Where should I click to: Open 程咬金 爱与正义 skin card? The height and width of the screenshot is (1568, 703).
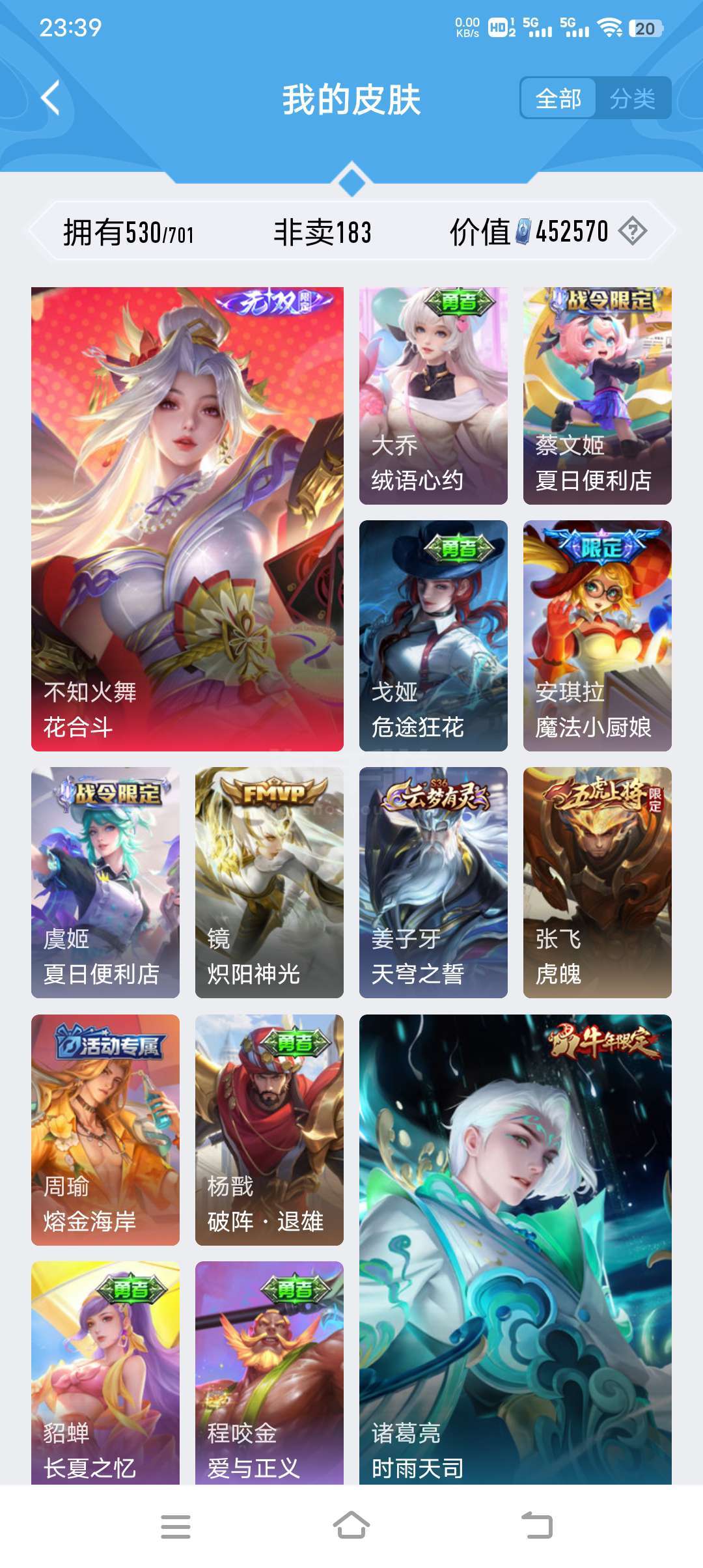pyautogui.click(x=269, y=1373)
